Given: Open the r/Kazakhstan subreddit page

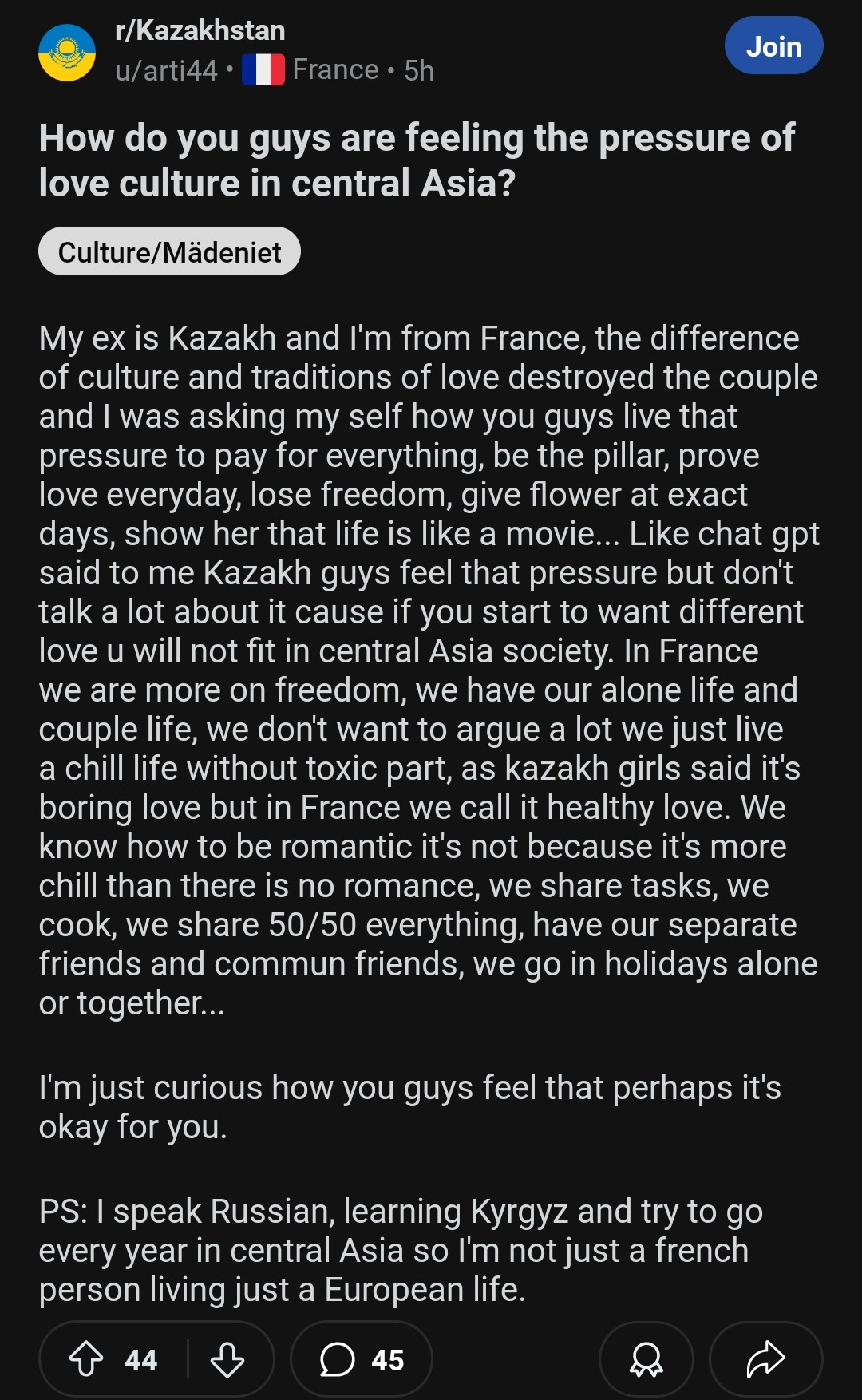Looking at the screenshot, I should click(200, 30).
